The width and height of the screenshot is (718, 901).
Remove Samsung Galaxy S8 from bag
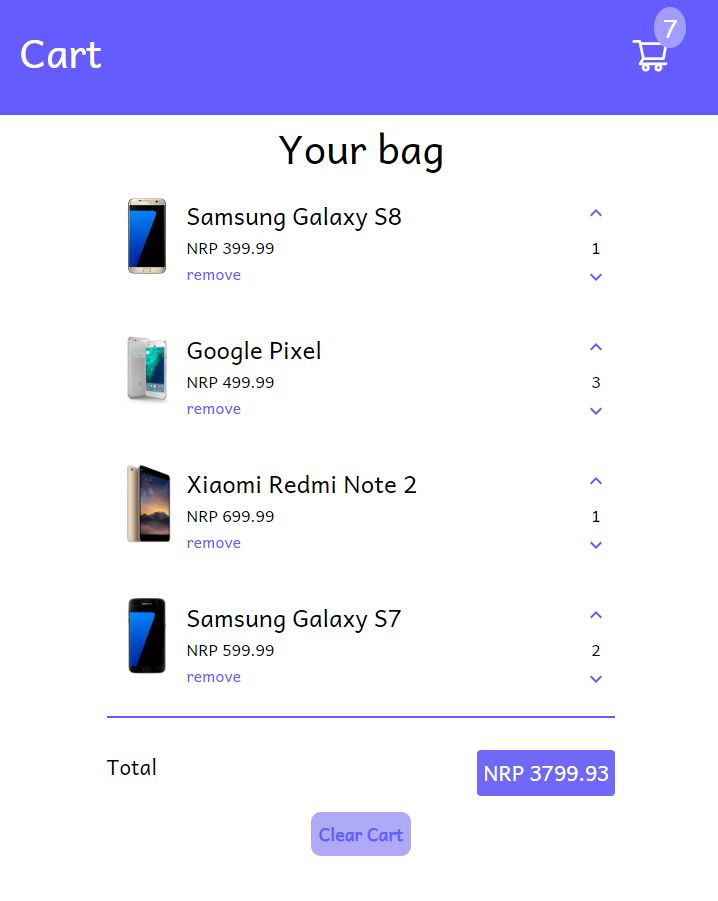point(213,275)
